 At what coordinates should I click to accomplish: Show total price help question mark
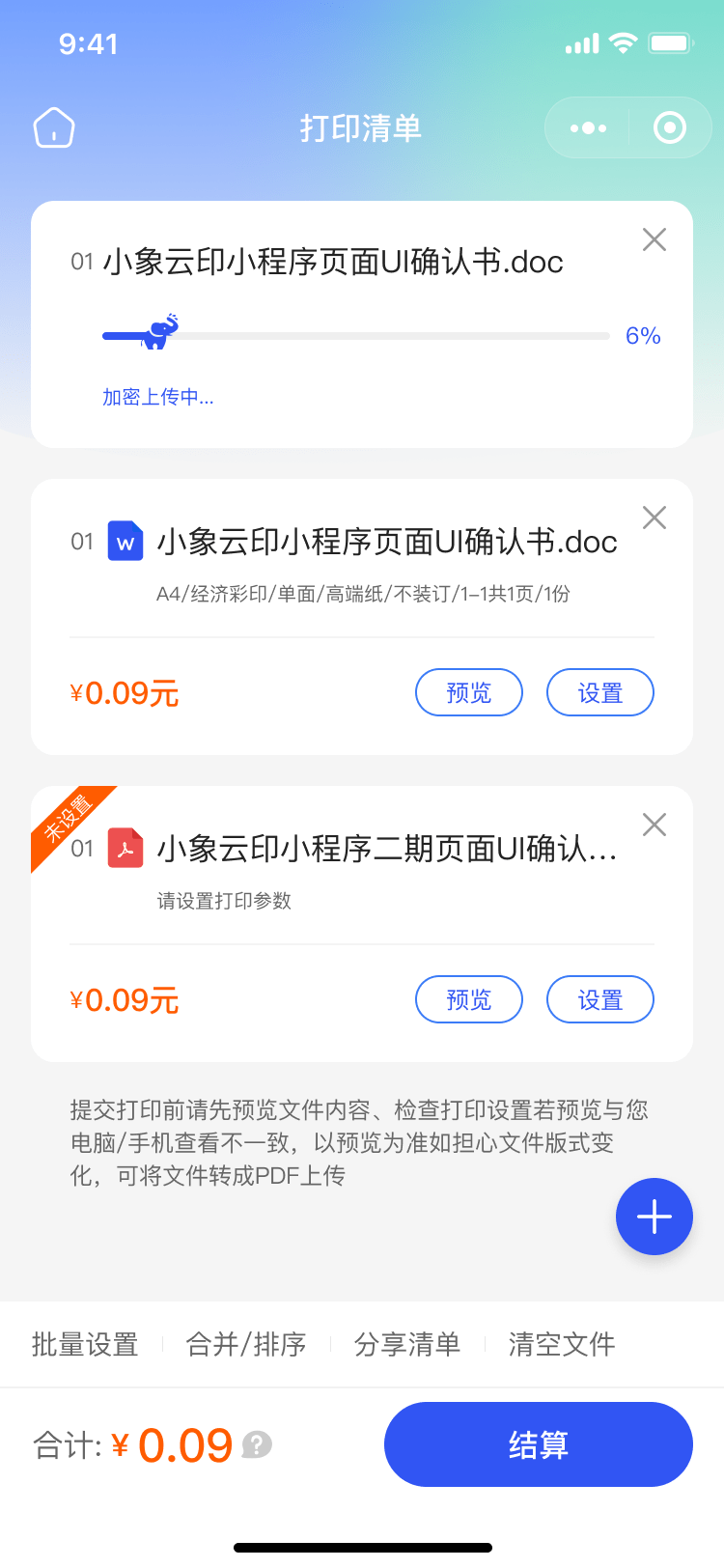click(257, 1444)
